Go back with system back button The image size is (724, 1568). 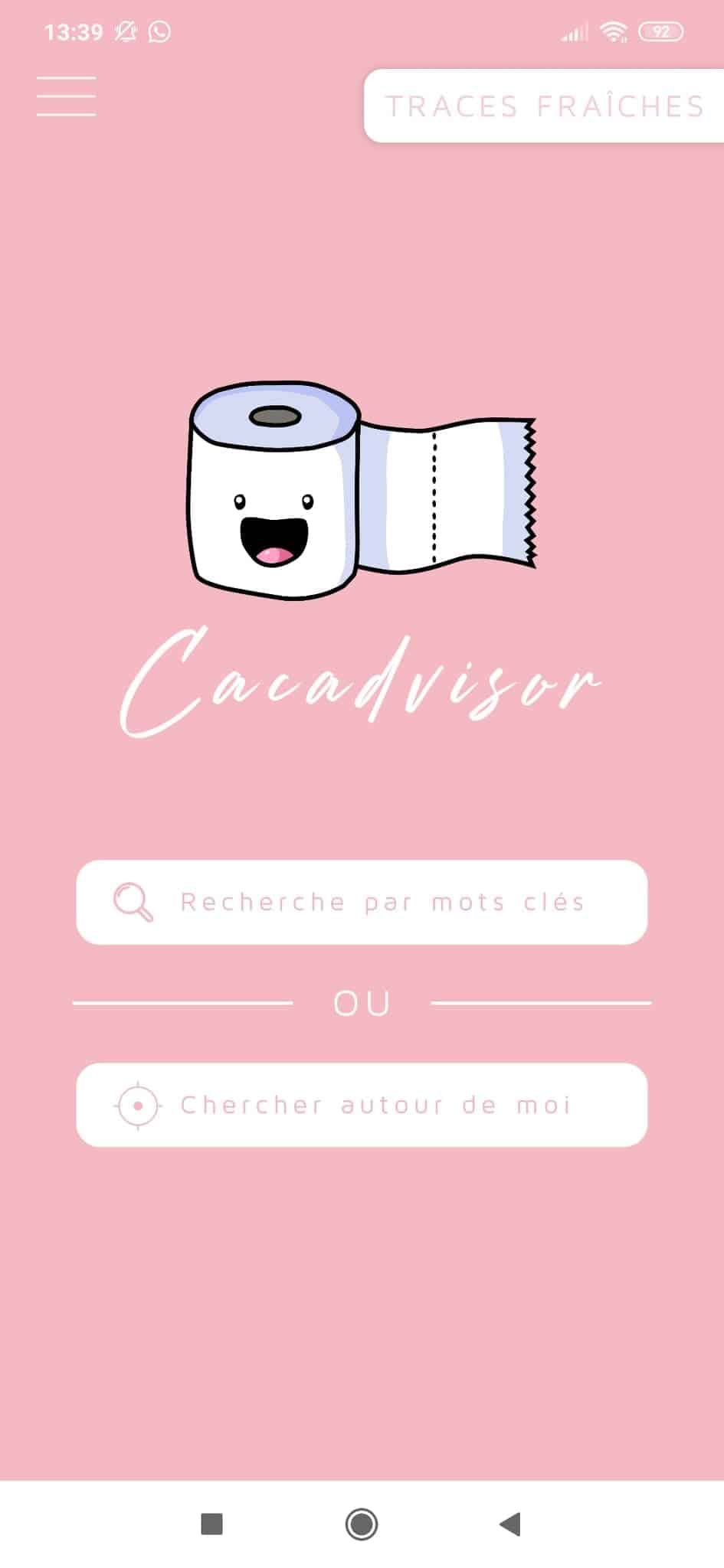tap(510, 1524)
